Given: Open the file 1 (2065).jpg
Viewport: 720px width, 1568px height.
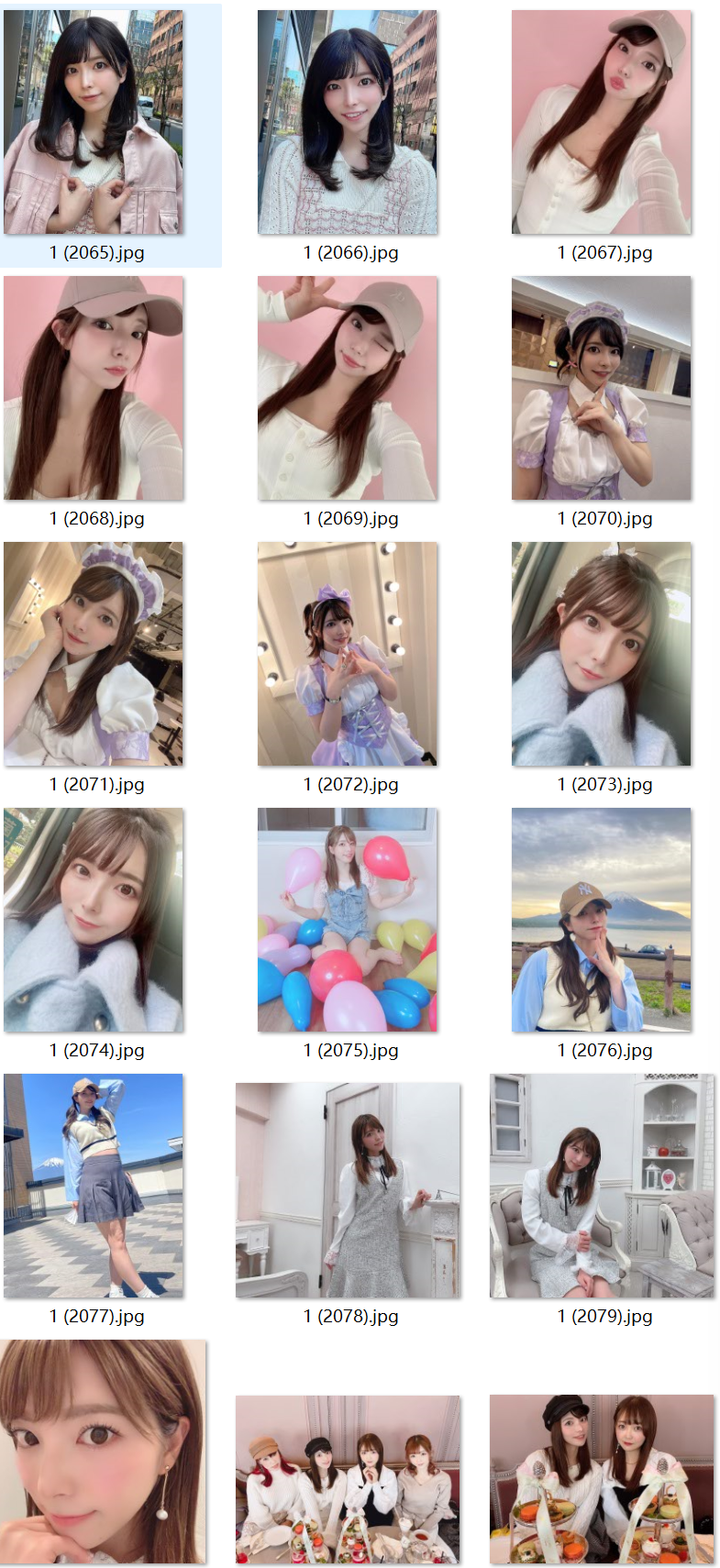Looking at the screenshot, I should [94, 122].
